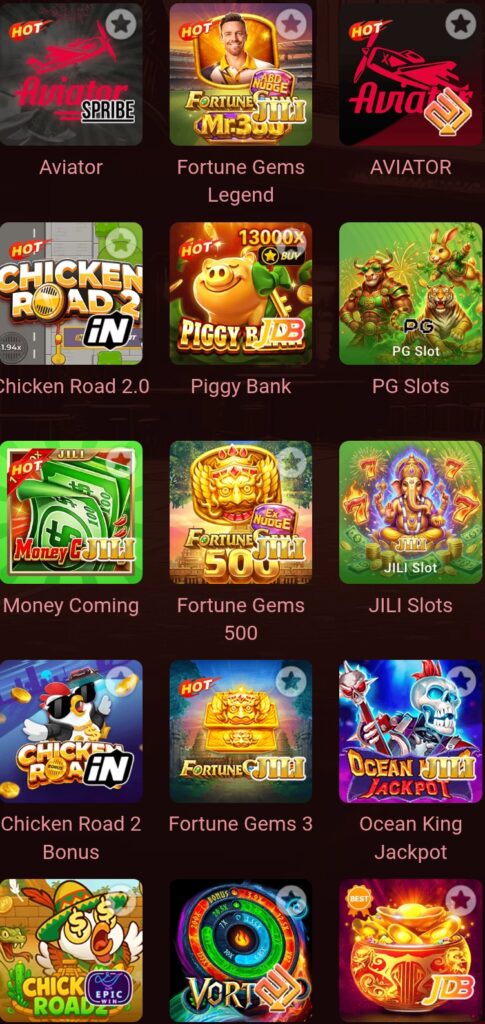
Task: Launch Chicken Road 2 Bonus
Action: (71, 731)
